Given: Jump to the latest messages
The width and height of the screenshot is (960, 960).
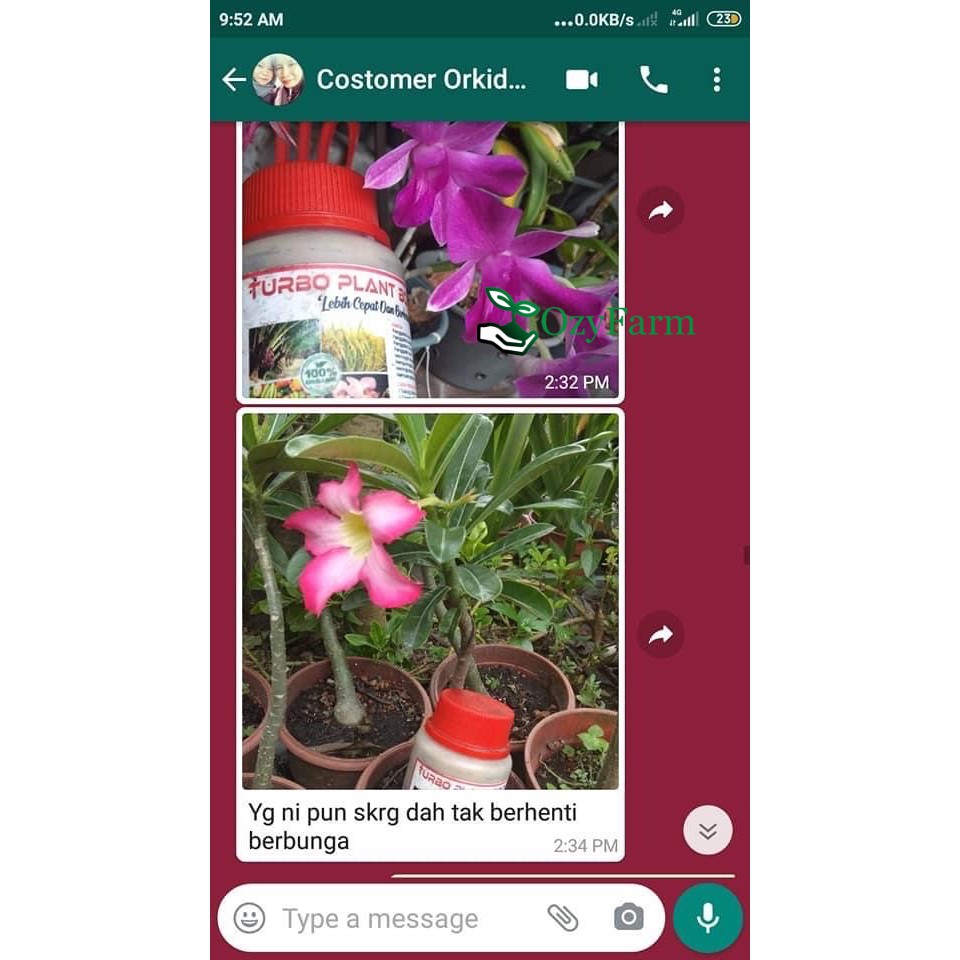Looking at the screenshot, I should (708, 830).
